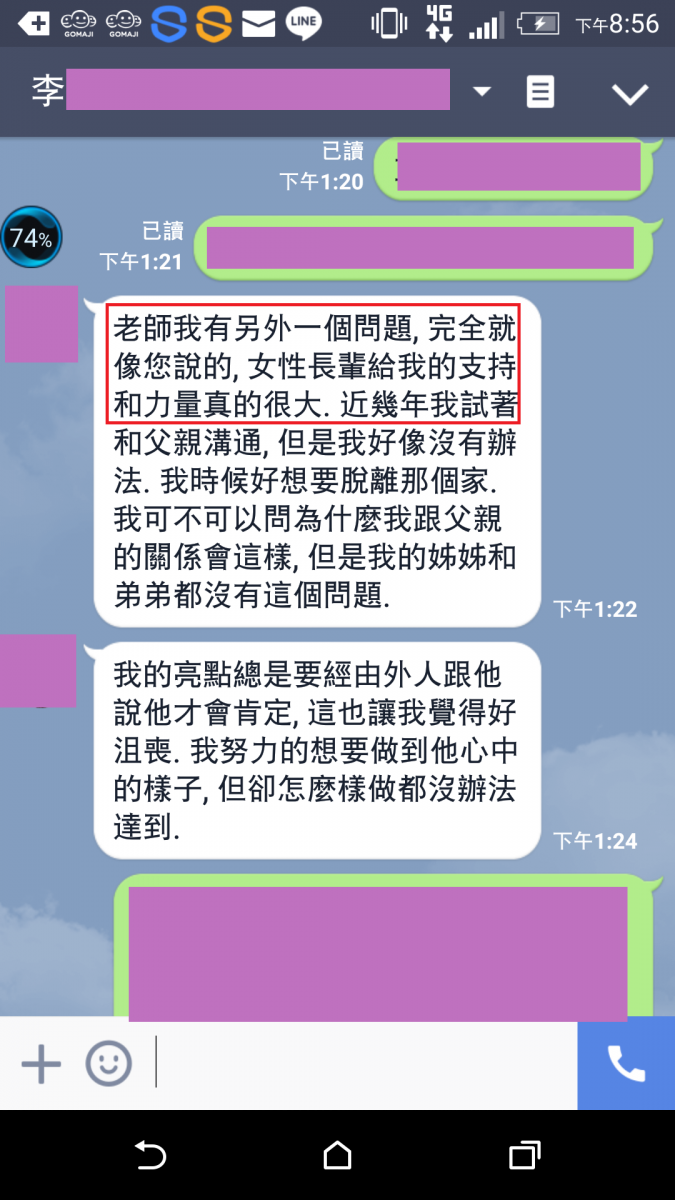
Task: Open the chat options chevron menu
Action: pos(630,94)
